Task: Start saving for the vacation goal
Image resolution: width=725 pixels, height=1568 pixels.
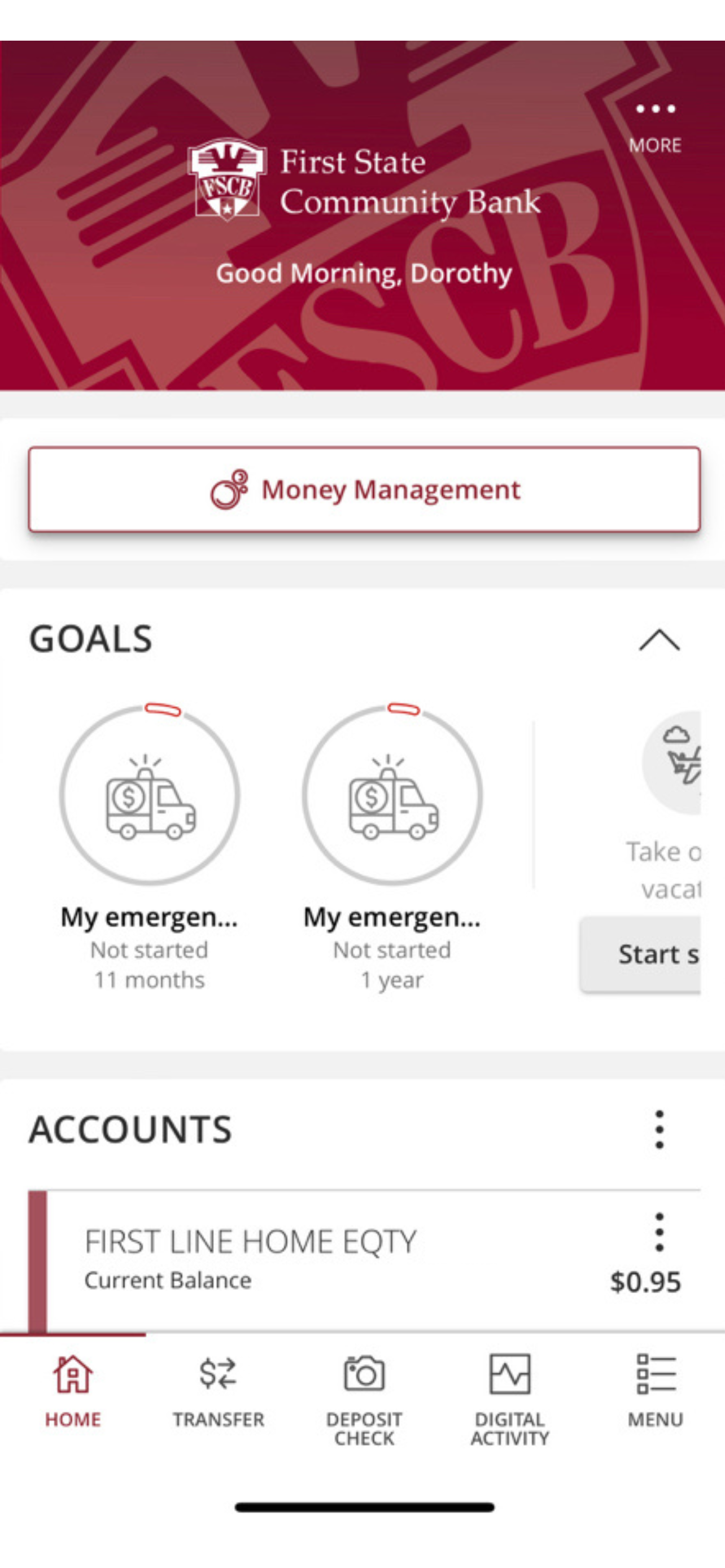Action: click(640, 954)
